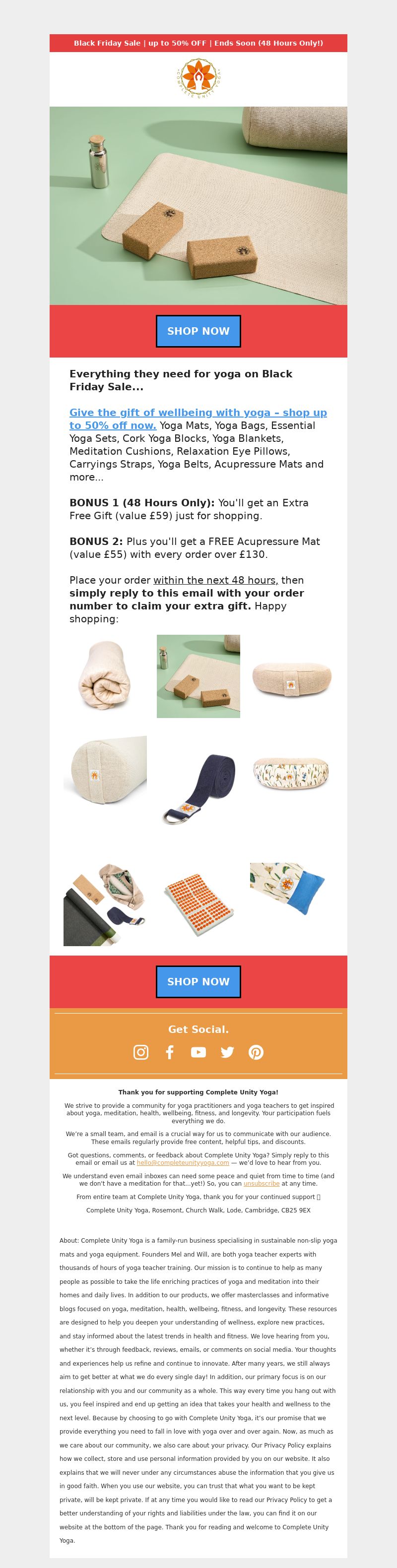The height and width of the screenshot is (1568, 397).
Task: Open the essential yoga set product image
Action: coord(105,904)
